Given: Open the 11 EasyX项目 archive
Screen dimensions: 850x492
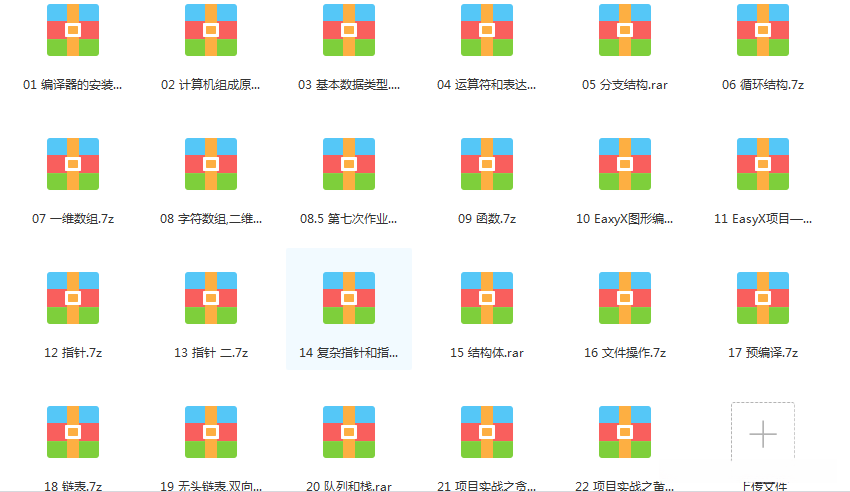Looking at the screenshot, I should (x=763, y=164).
